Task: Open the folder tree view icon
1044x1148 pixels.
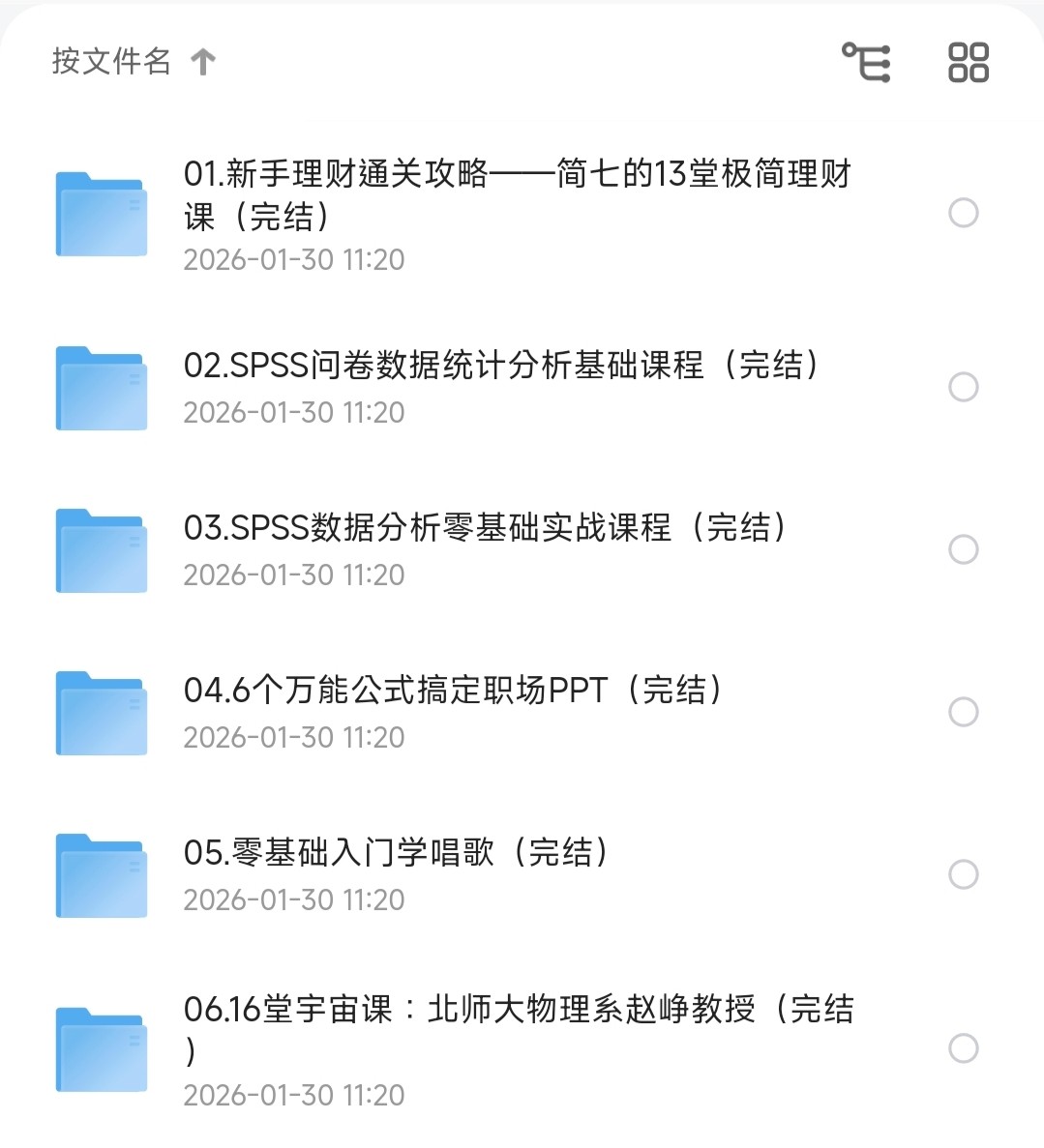Action: pos(866,63)
